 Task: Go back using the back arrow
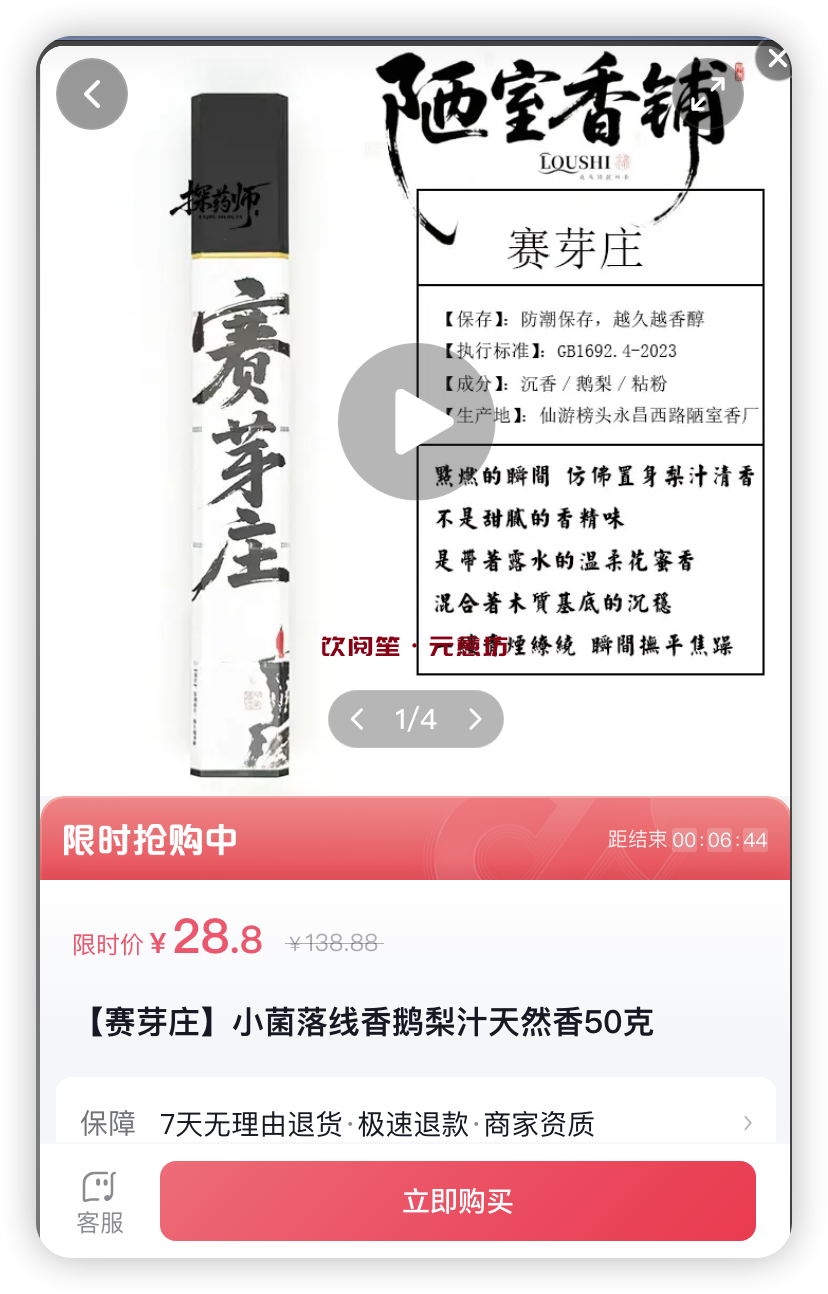point(92,94)
